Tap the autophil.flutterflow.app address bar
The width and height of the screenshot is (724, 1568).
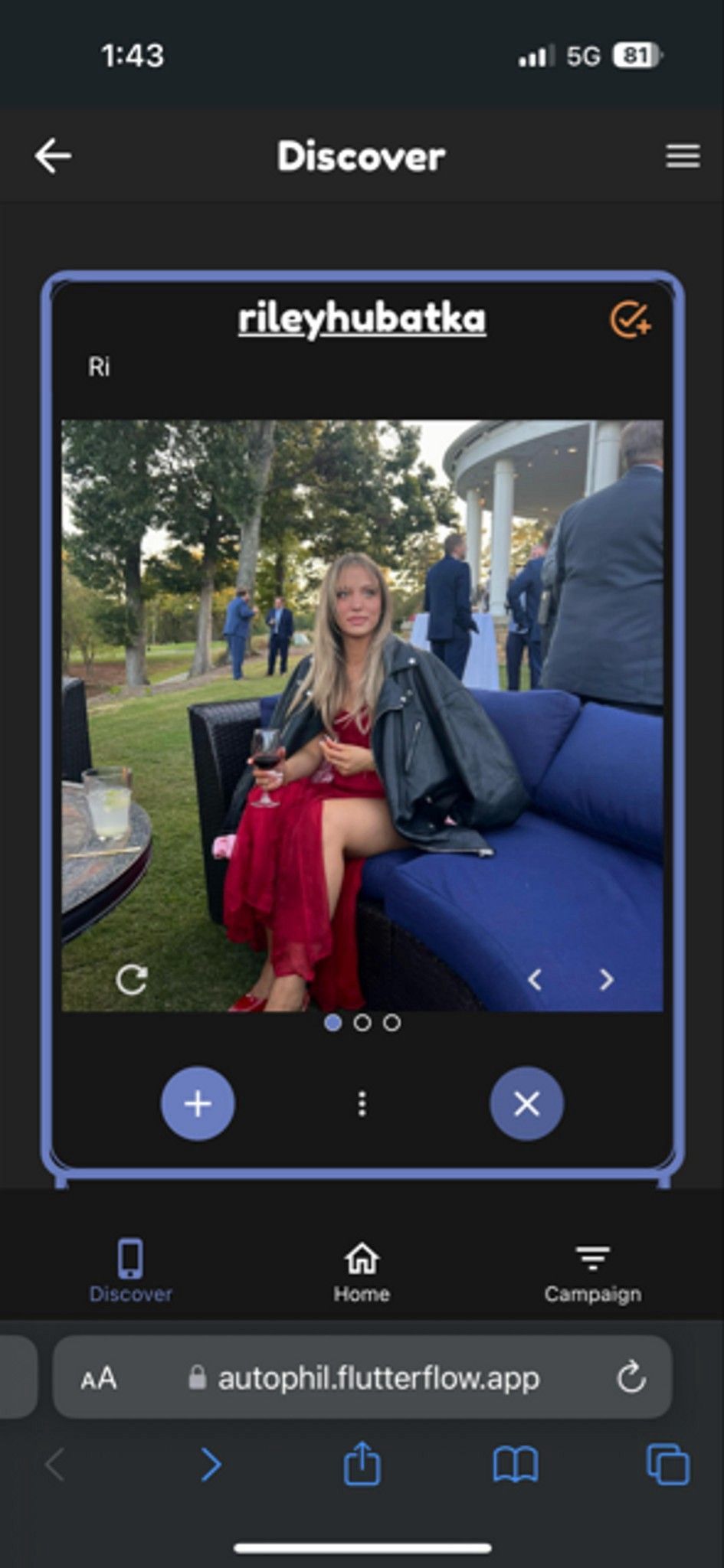tap(378, 1379)
